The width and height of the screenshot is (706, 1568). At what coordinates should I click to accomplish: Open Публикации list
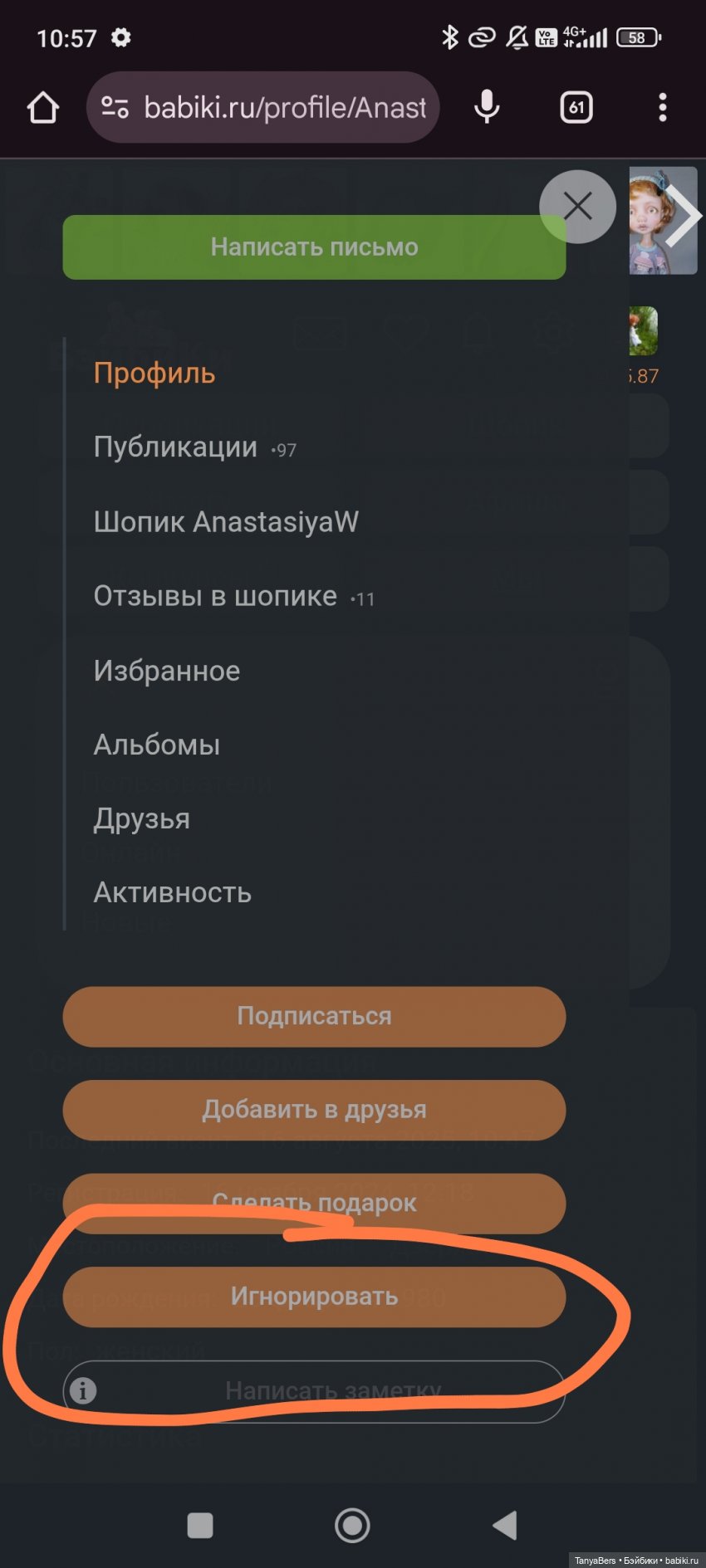point(176,447)
